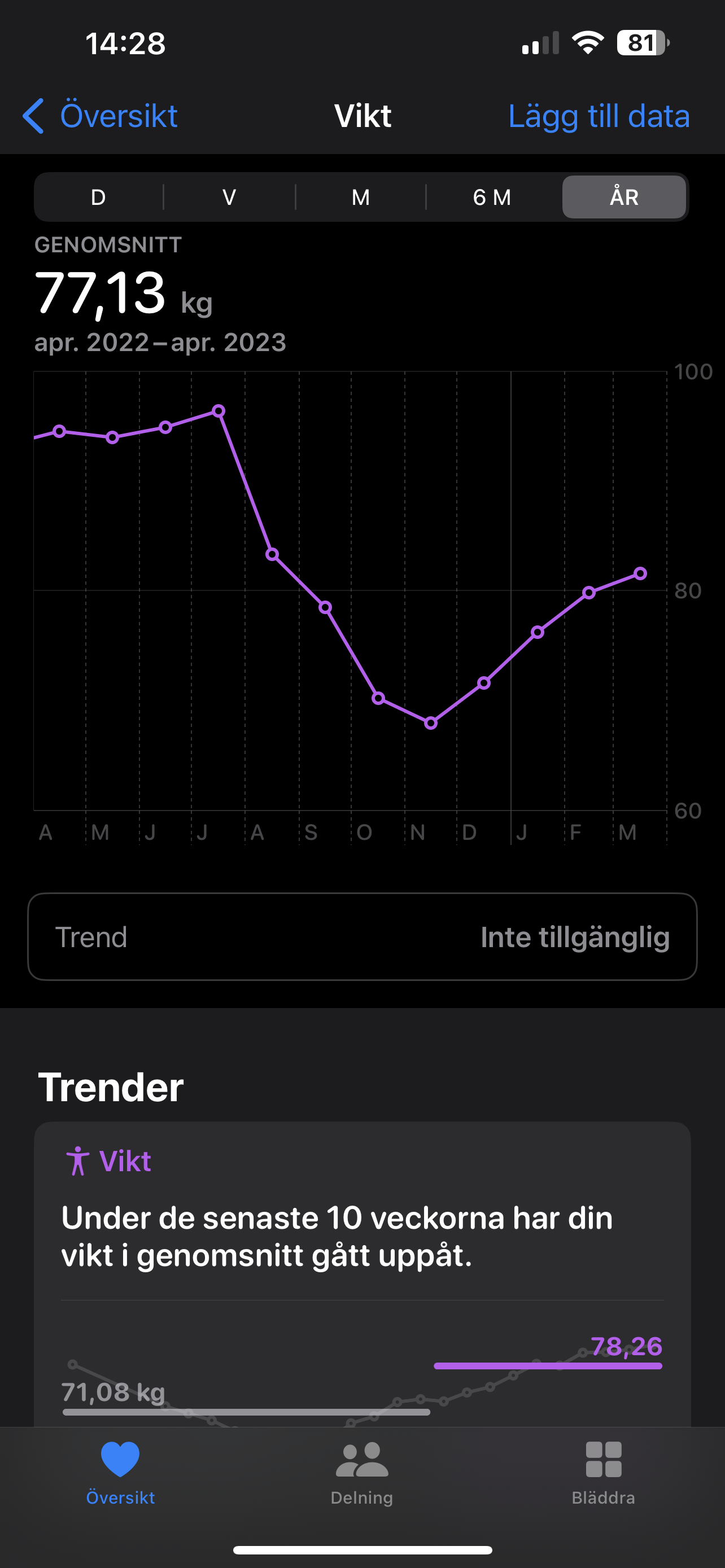
Task: Switch to the Delning tab
Action: click(362, 1473)
